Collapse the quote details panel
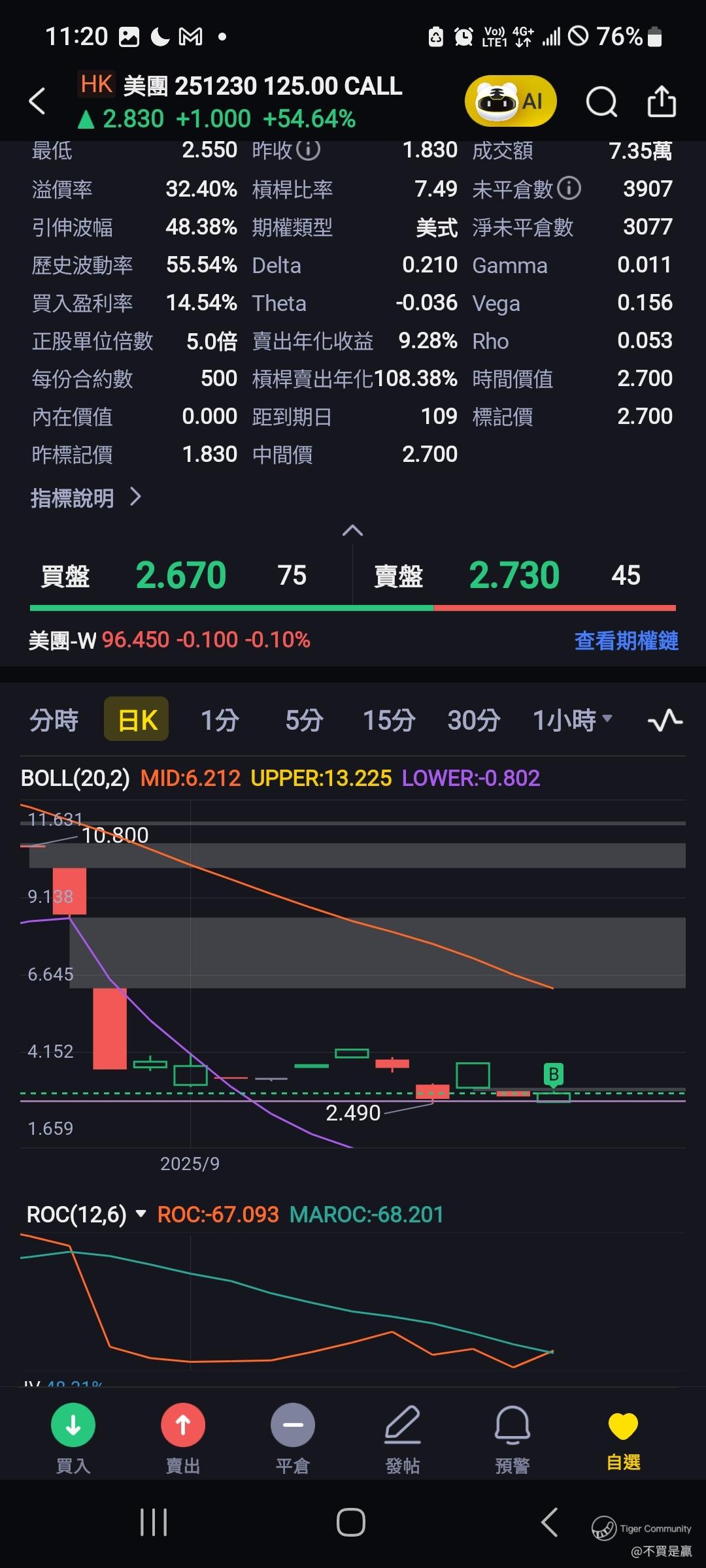 point(352,531)
